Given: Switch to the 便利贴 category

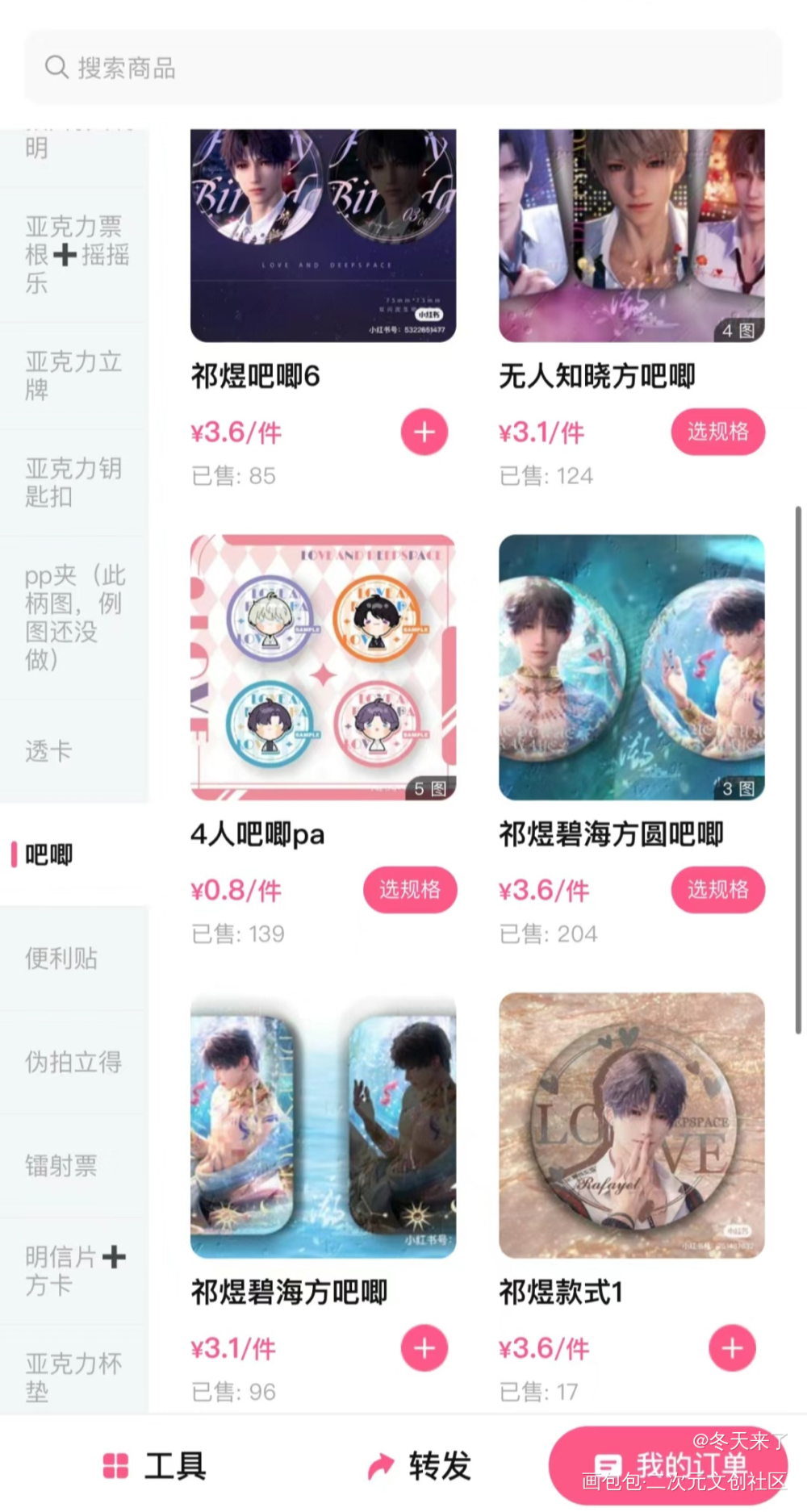Looking at the screenshot, I should pos(74,959).
